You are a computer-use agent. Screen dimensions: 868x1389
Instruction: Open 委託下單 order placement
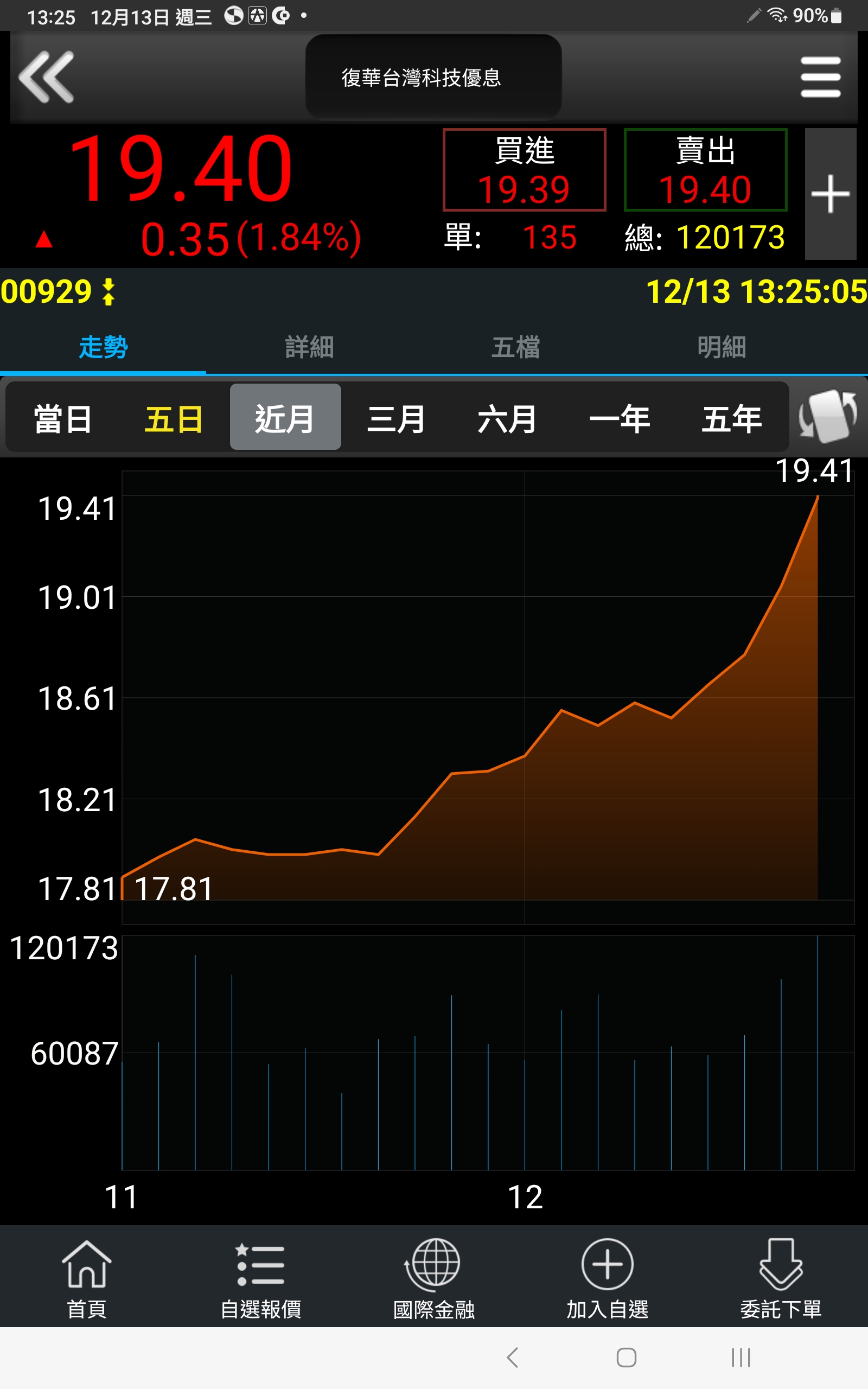point(781,1279)
